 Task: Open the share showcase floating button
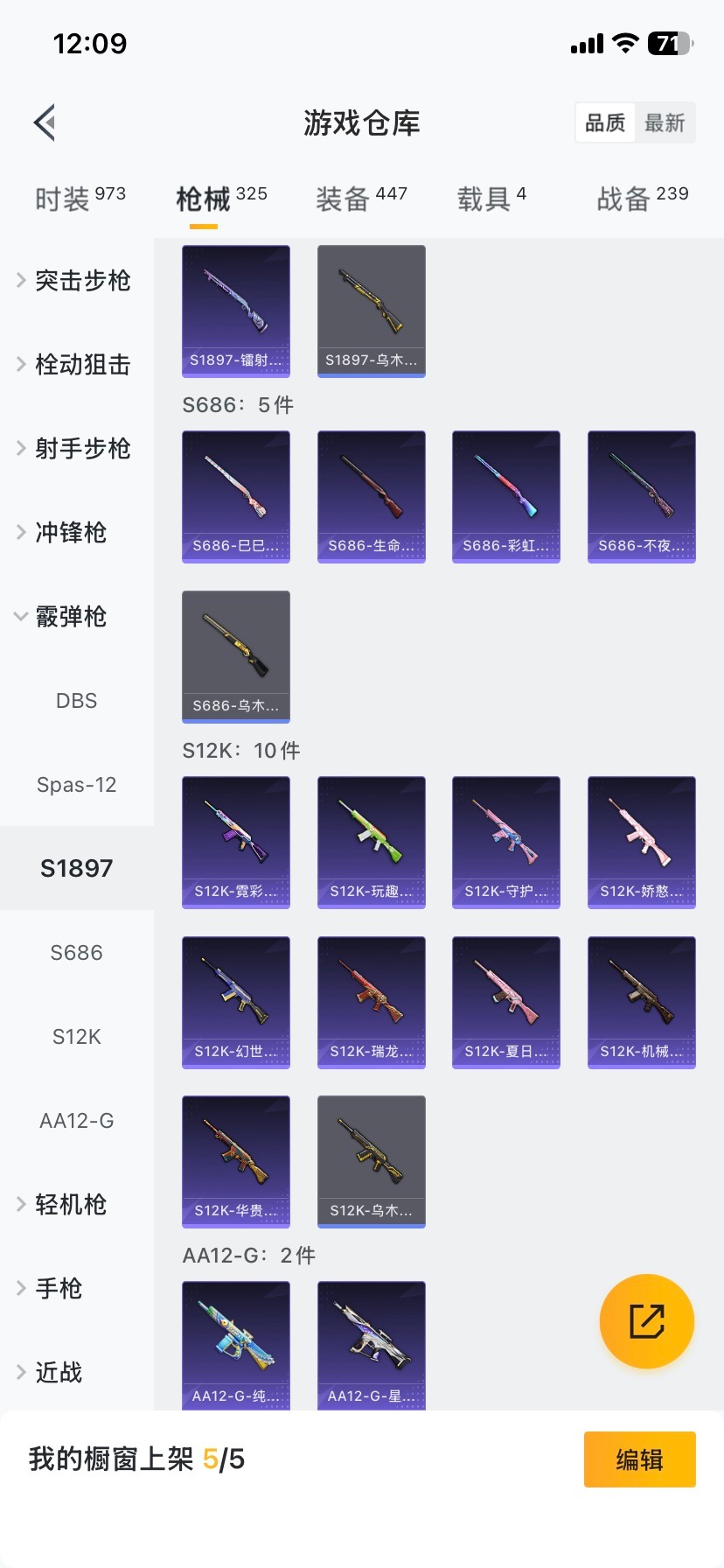[x=646, y=1321]
